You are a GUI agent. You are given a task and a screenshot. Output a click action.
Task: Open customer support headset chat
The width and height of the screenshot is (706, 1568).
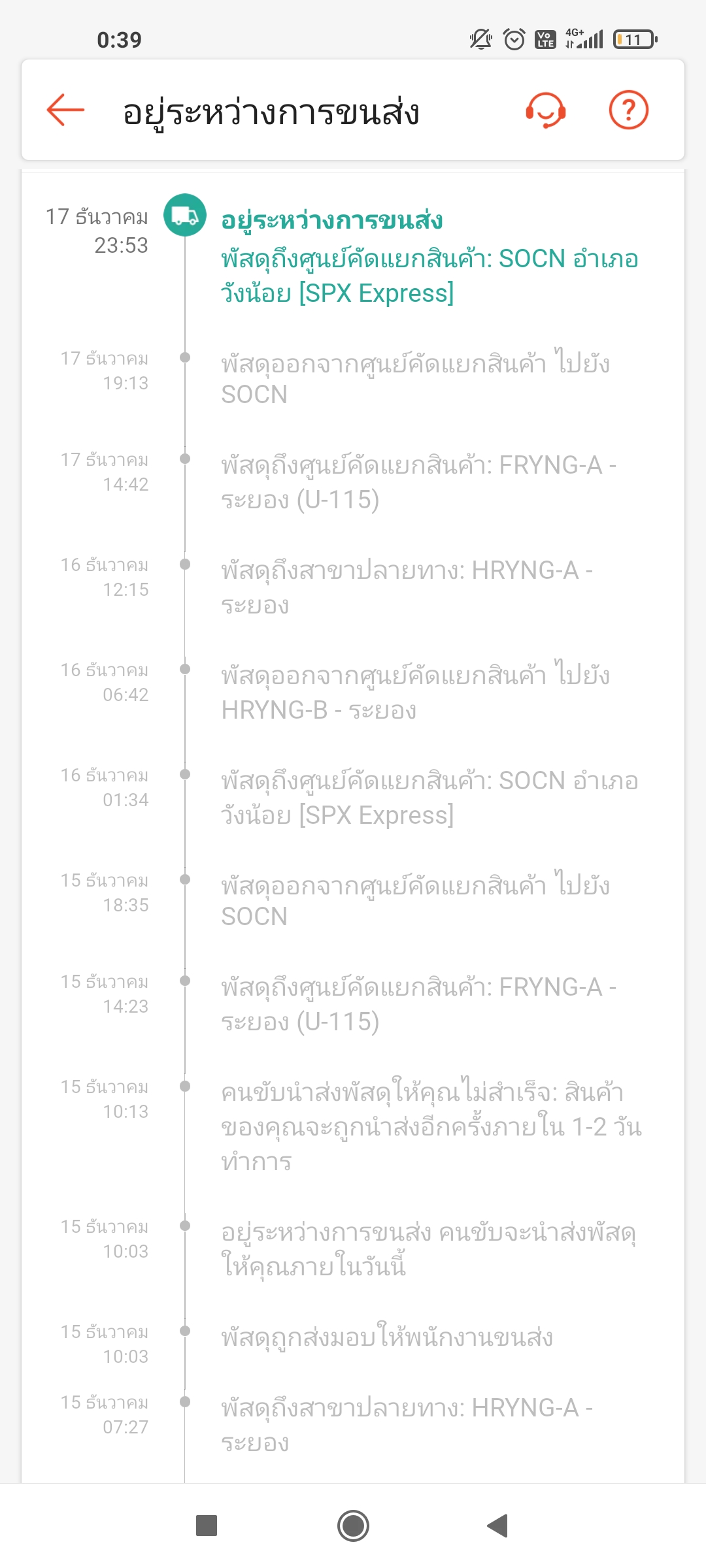click(x=546, y=110)
